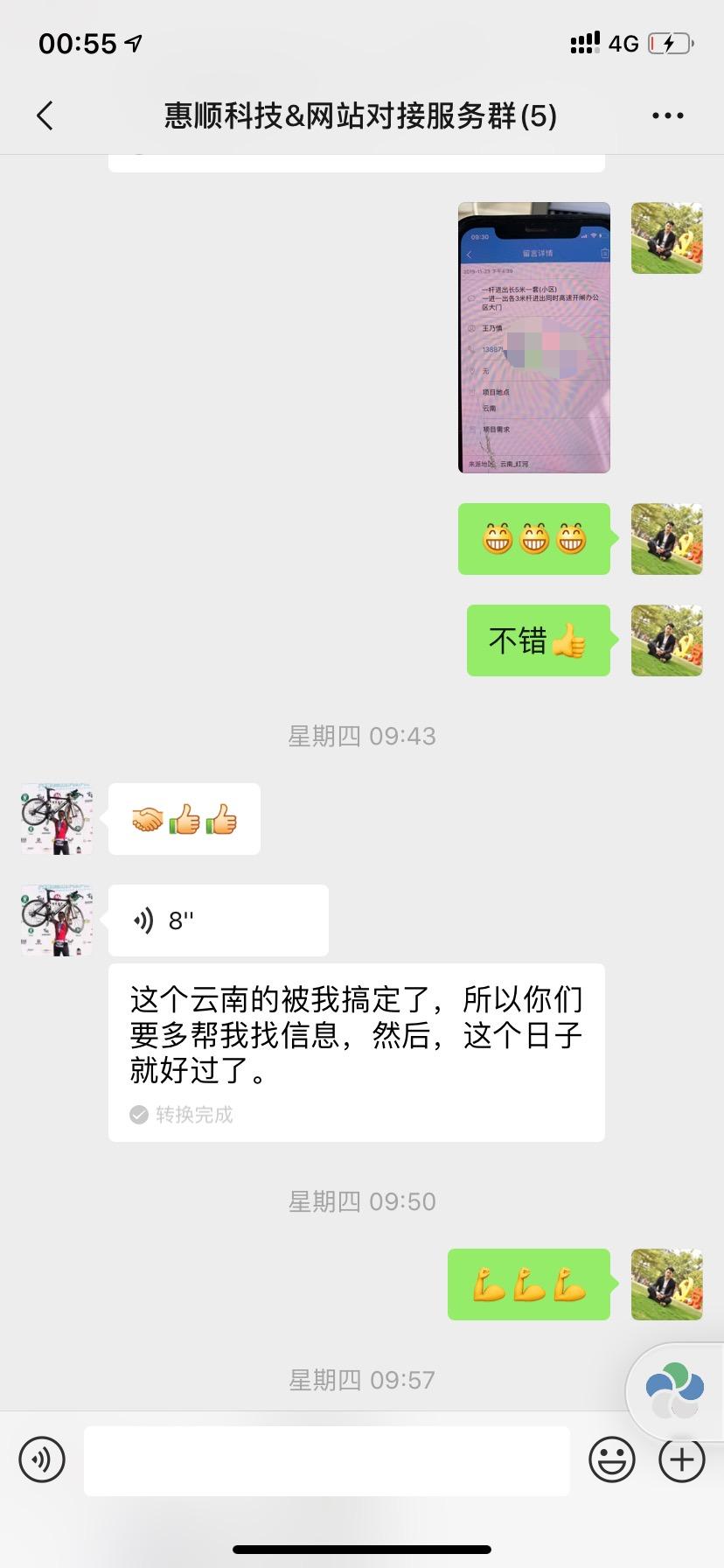Open the emoji picker icon
The image size is (724, 1568).
[x=613, y=1459]
